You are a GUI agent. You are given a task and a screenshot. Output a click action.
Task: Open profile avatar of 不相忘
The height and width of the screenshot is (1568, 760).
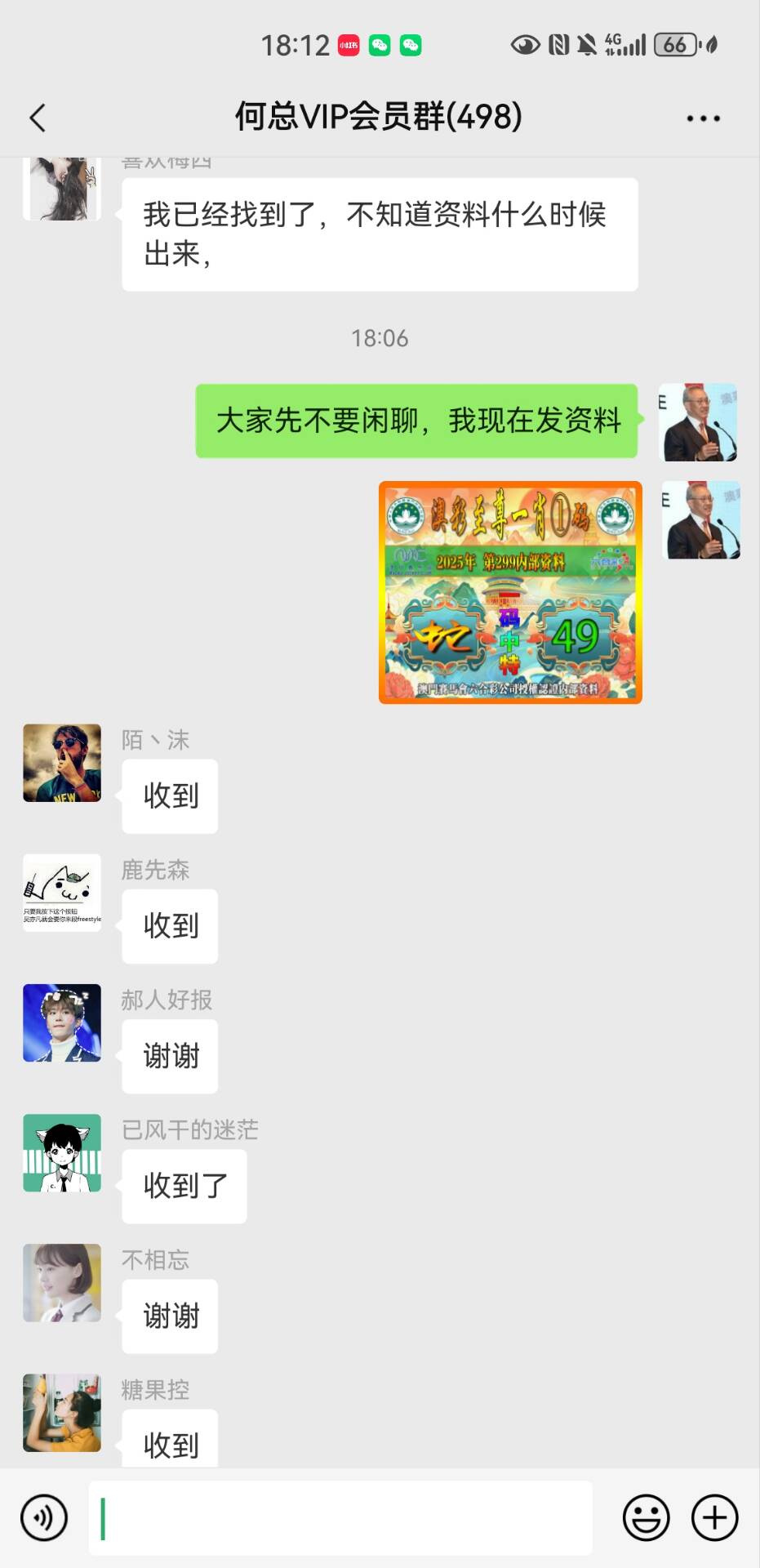(62, 1282)
